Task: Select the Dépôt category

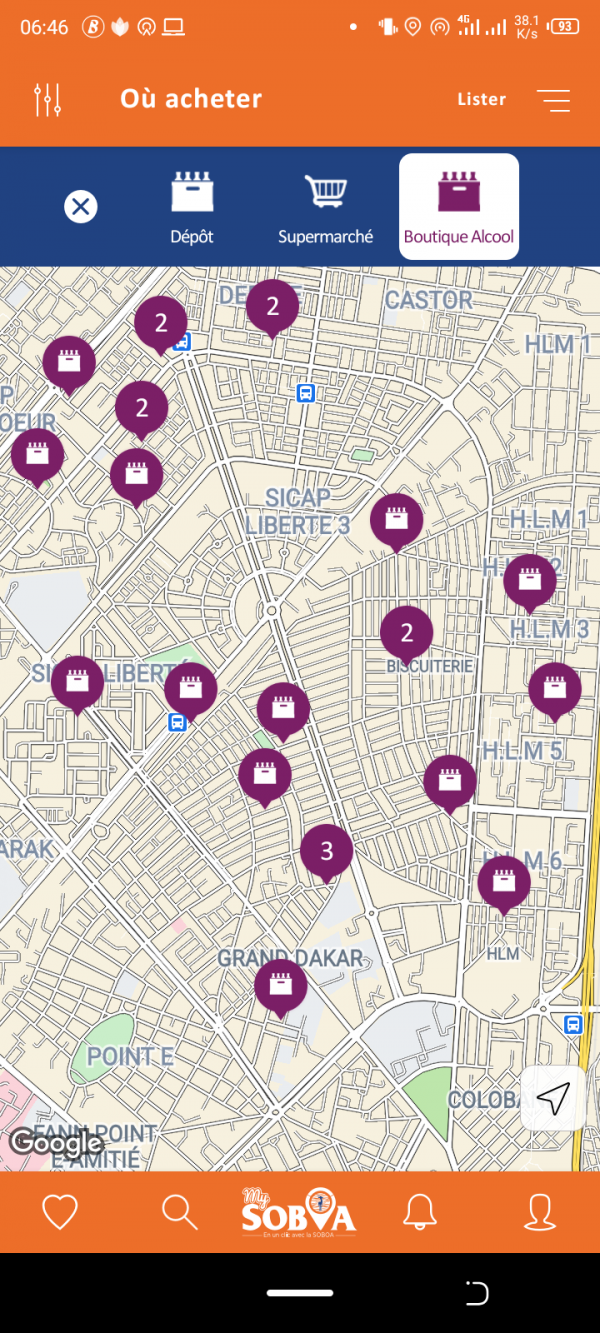Action: pos(191,208)
